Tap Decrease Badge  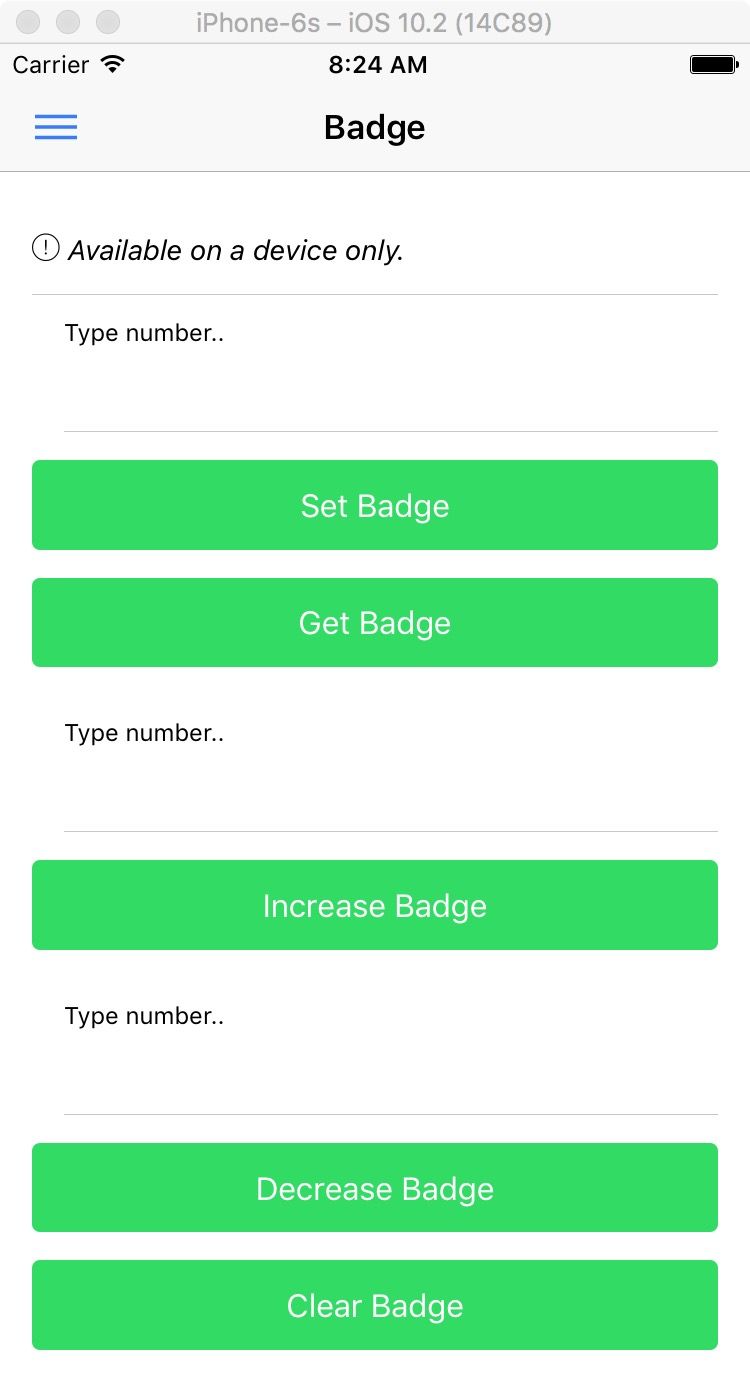pyautogui.click(x=375, y=1188)
